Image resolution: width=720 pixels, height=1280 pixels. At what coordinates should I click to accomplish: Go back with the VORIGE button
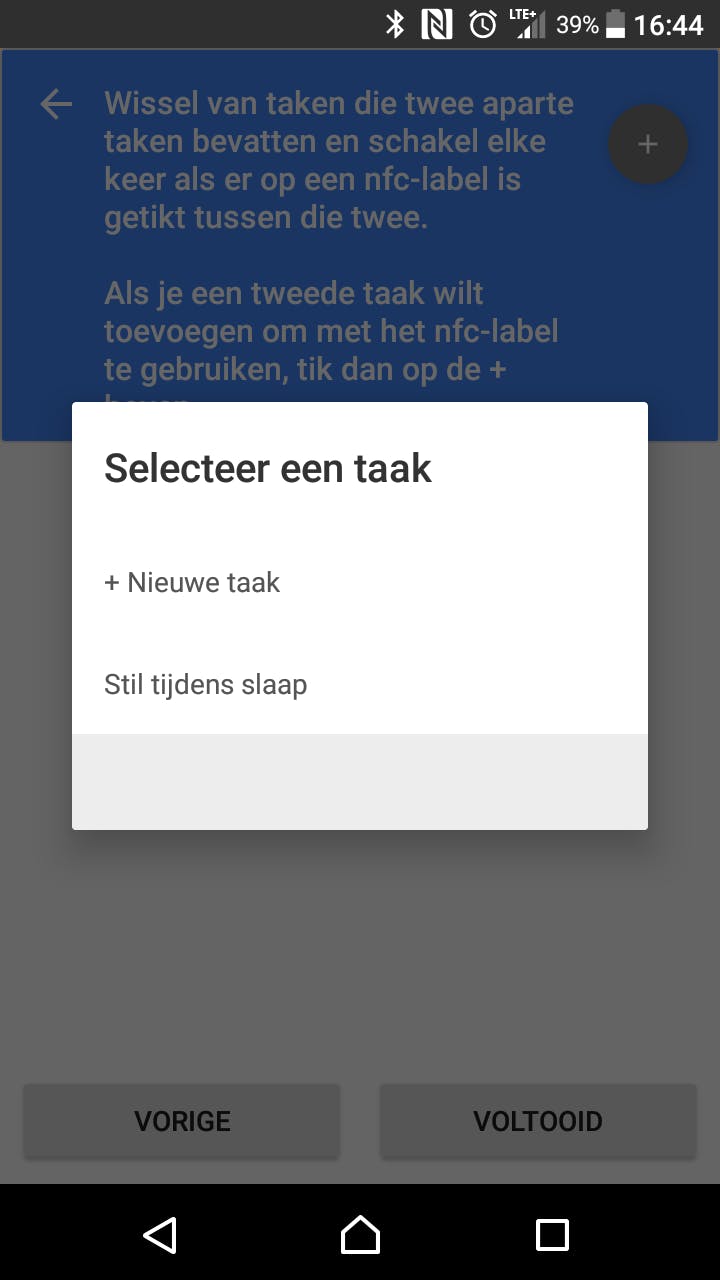(182, 1121)
